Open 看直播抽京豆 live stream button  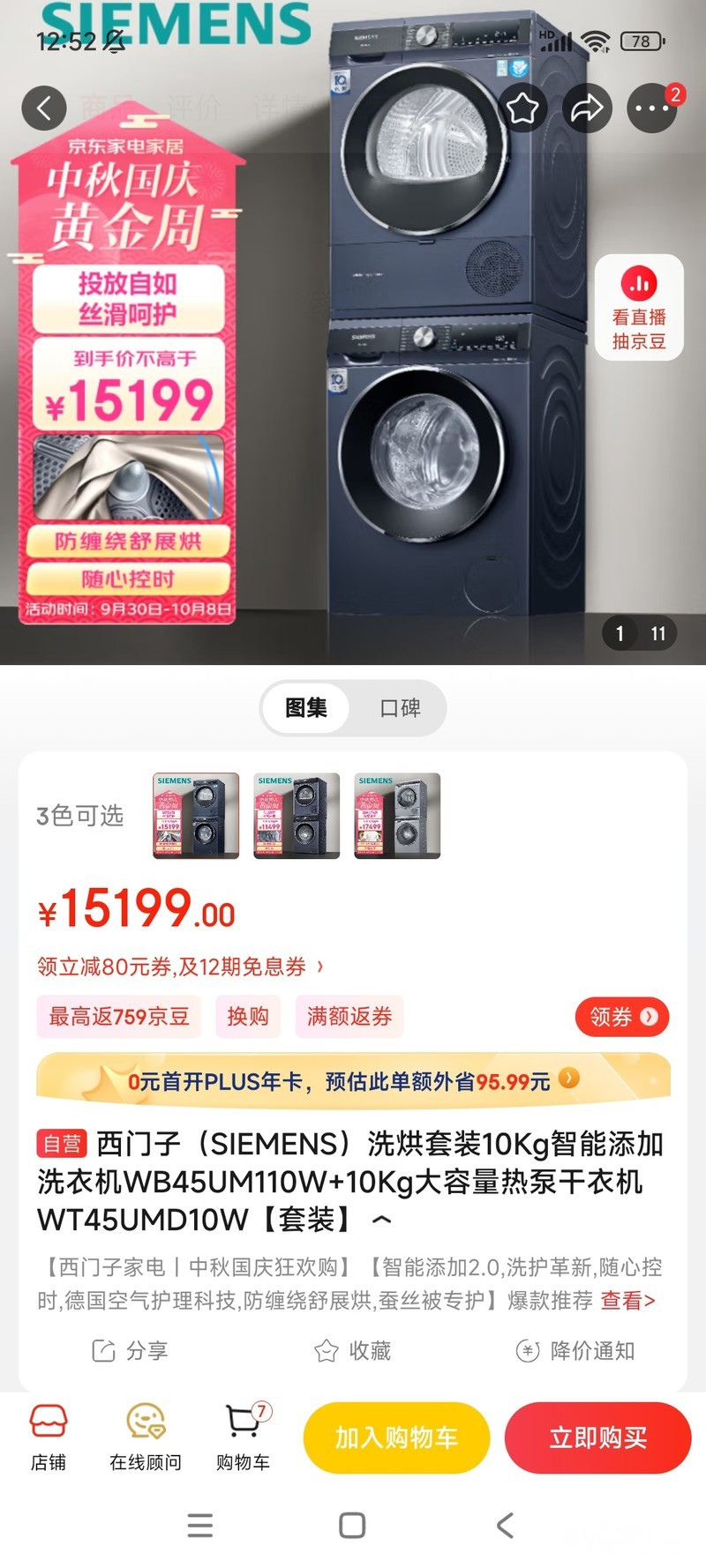click(x=639, y=308)
